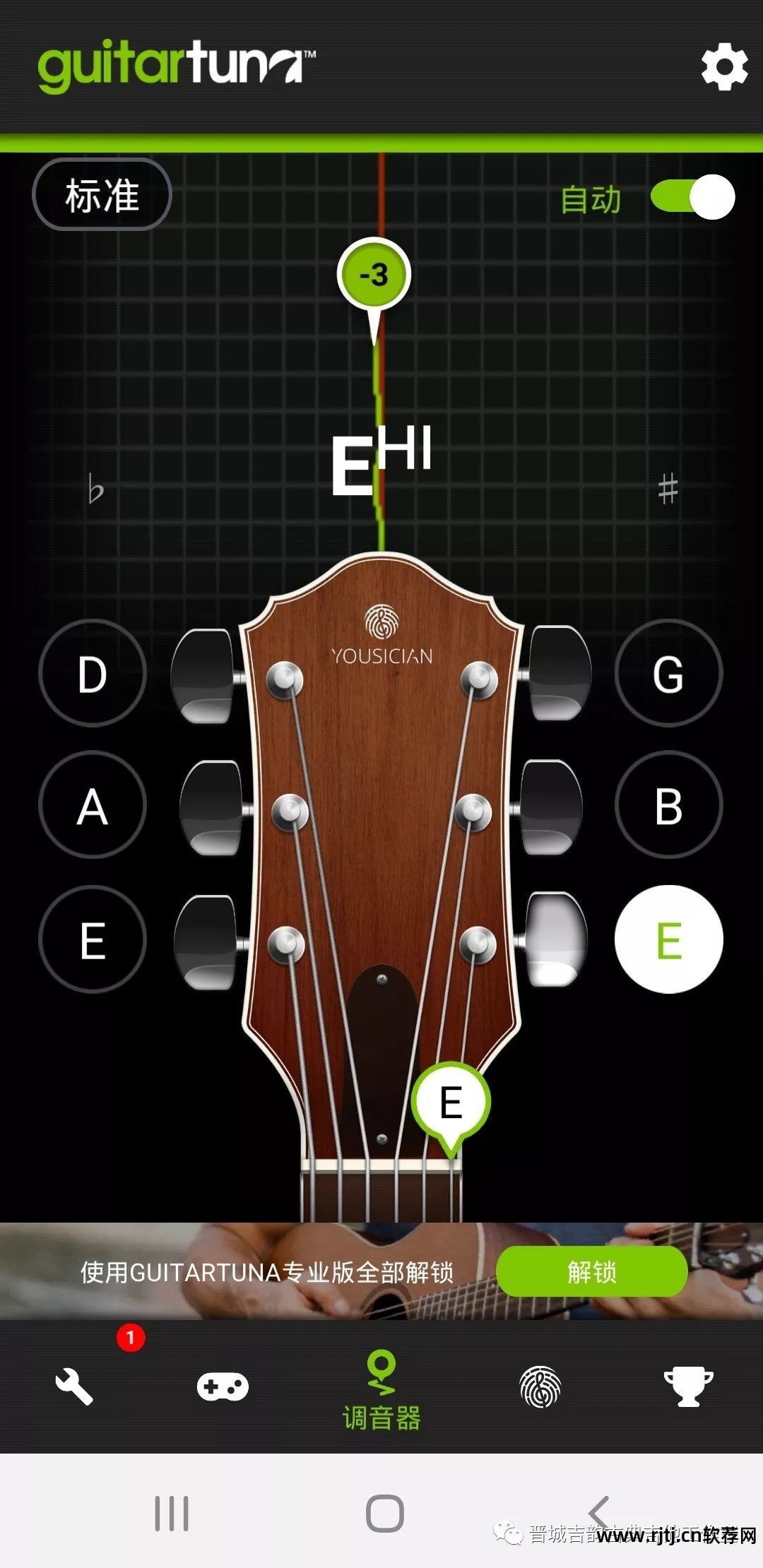Open the Yousician fingerprint tab
The image size is (763, 1568).
click(x=540, y=1386)
